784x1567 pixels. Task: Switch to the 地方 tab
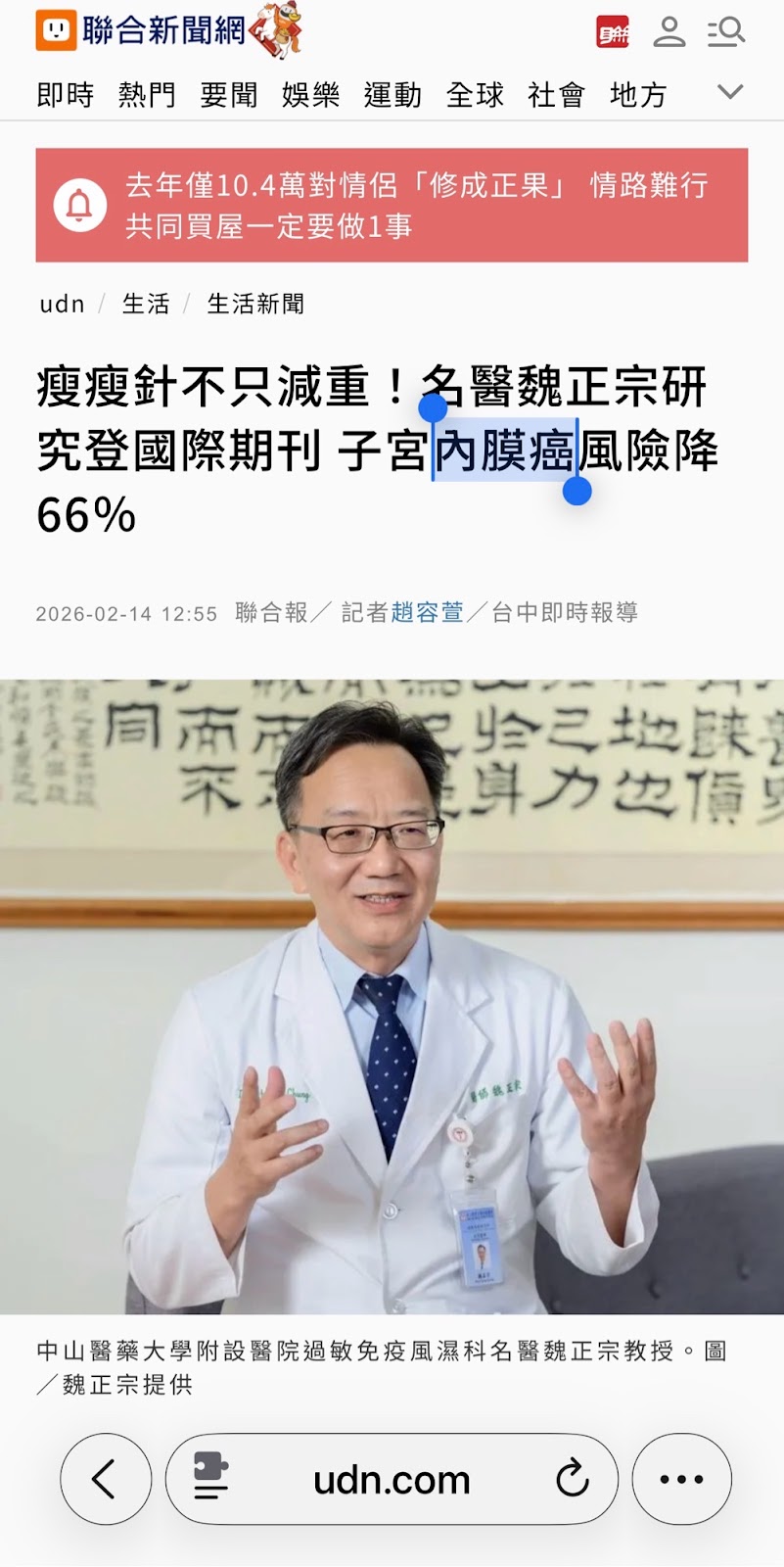click(638, 95)
